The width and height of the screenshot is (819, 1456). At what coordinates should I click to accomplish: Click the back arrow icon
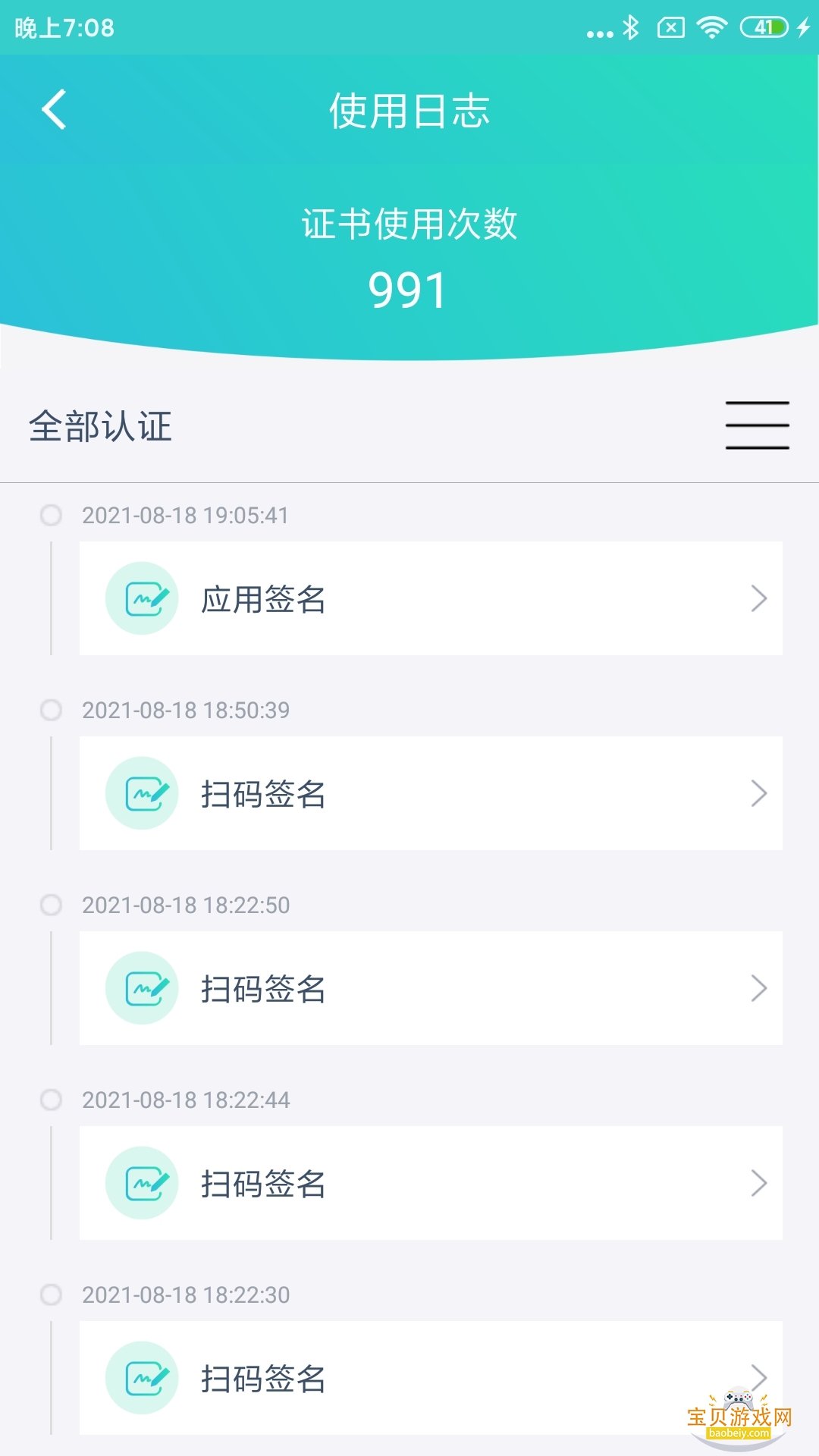coord(53,110)
